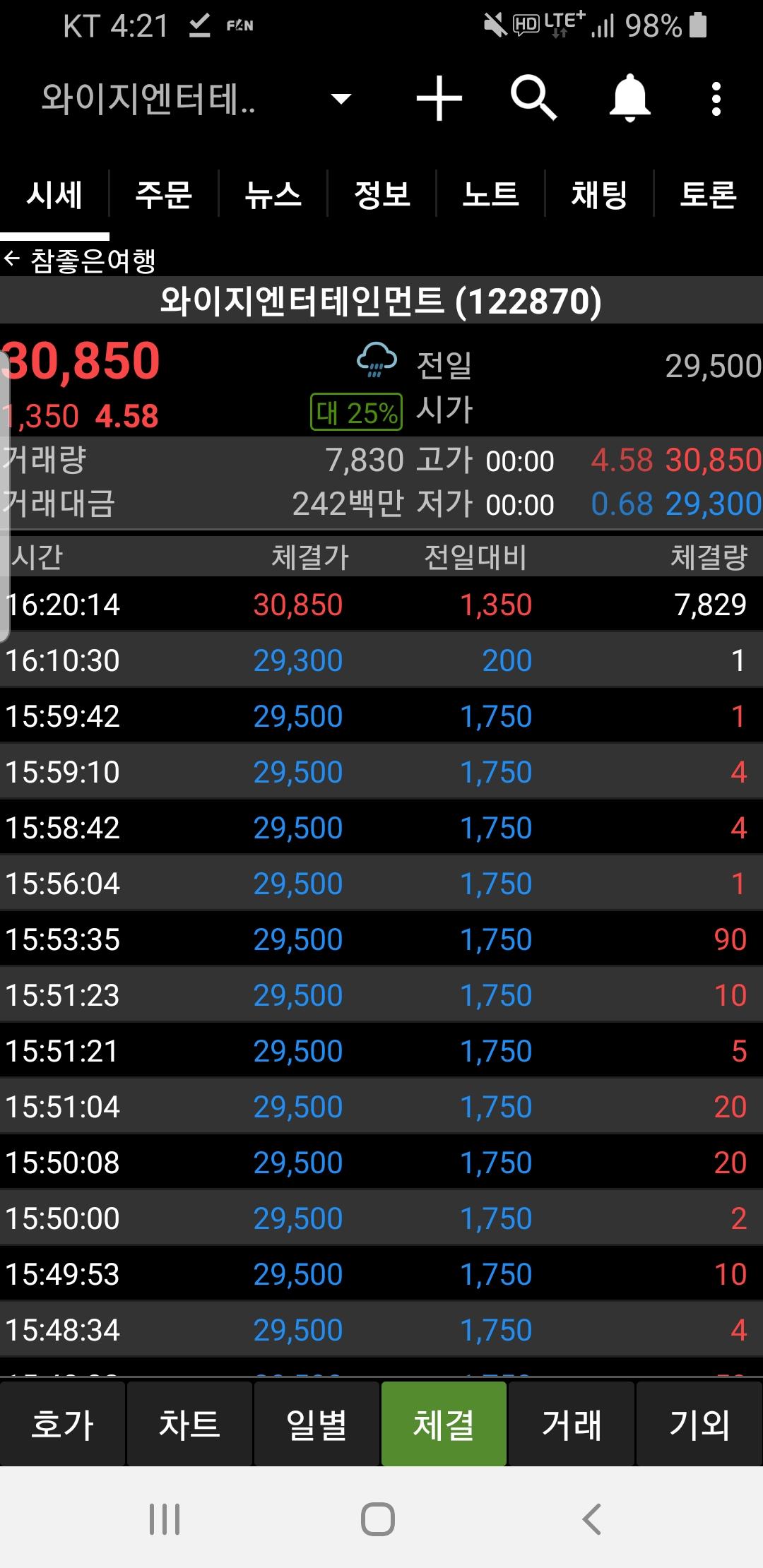Switch to the 차트 view
The height and width of the screenshot is (1568, 763).
click(189, 1424)
